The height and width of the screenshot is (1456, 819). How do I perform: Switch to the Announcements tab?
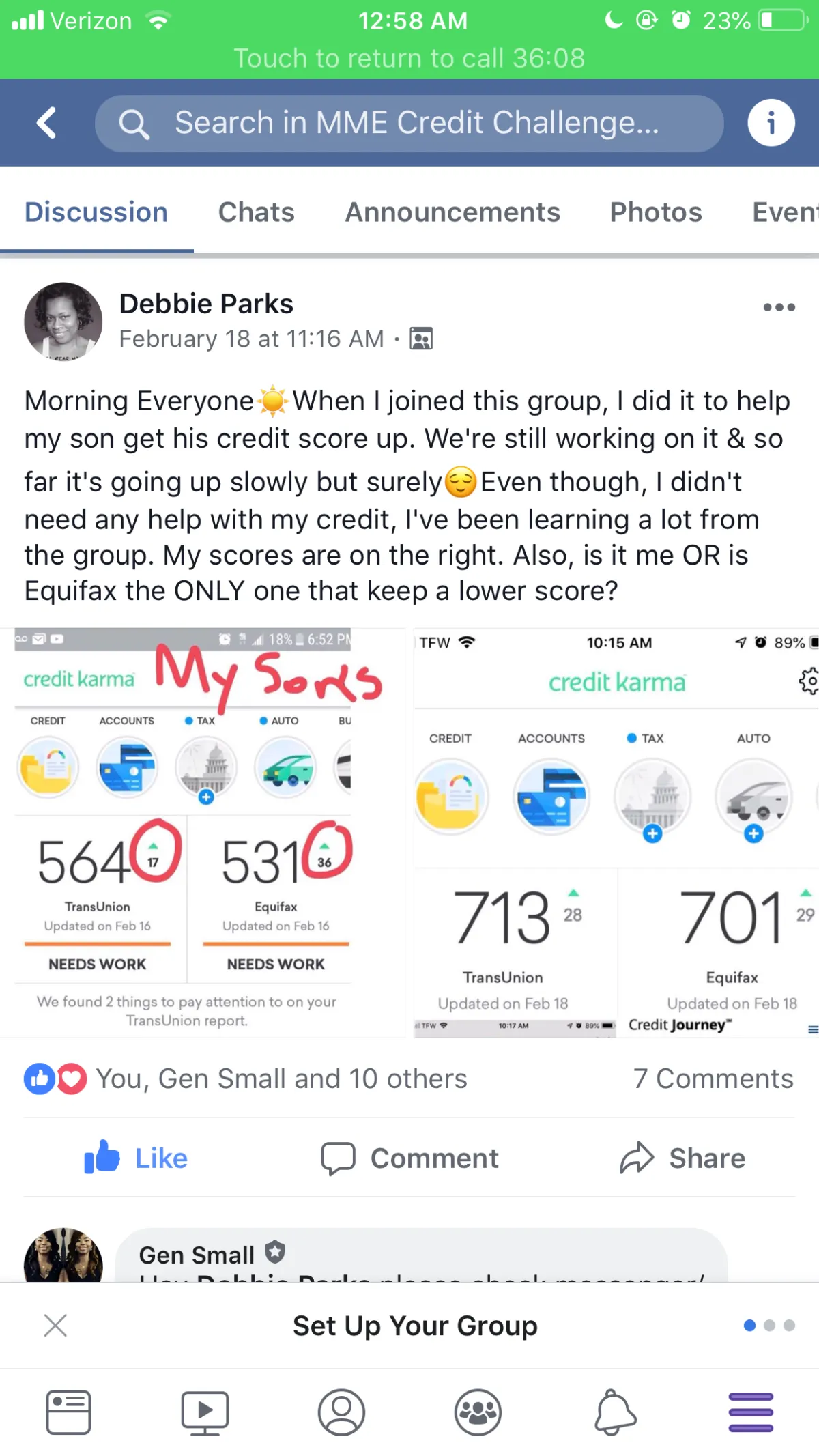452,212
